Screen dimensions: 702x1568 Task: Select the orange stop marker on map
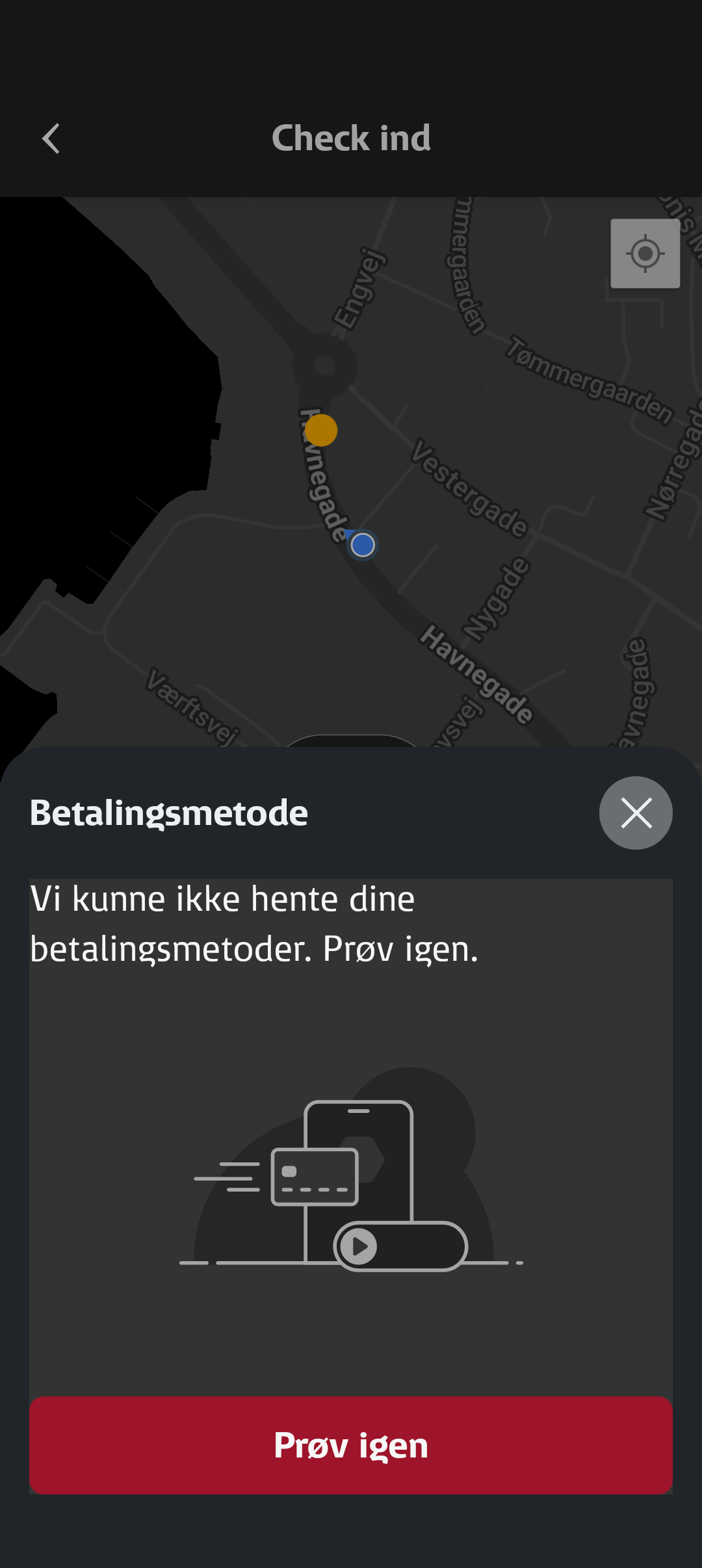pyautogui.click(x=321, y=430)
